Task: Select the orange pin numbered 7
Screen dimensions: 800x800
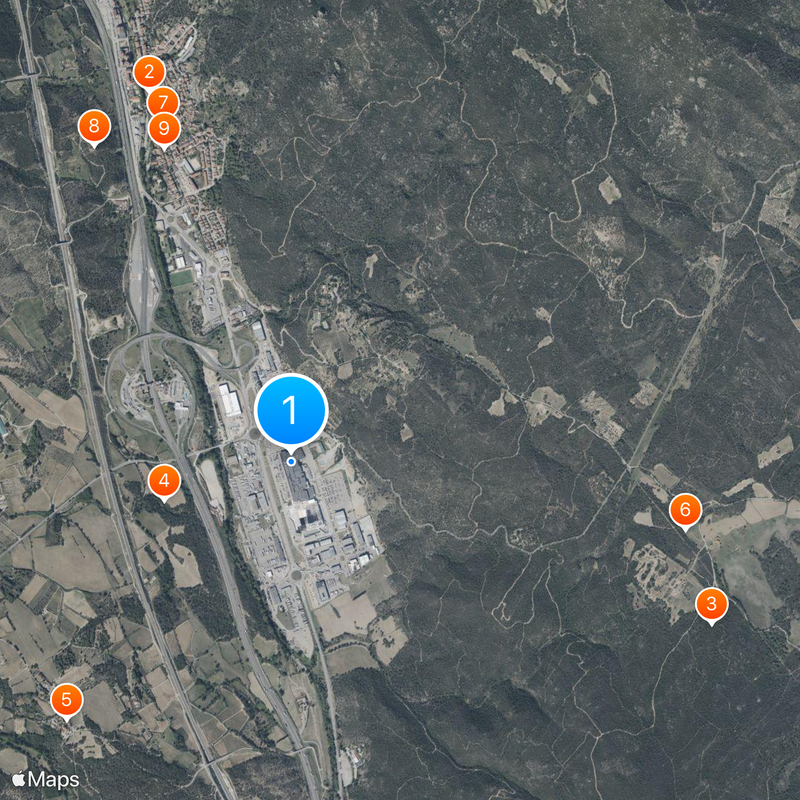Action: pos(162,101)
